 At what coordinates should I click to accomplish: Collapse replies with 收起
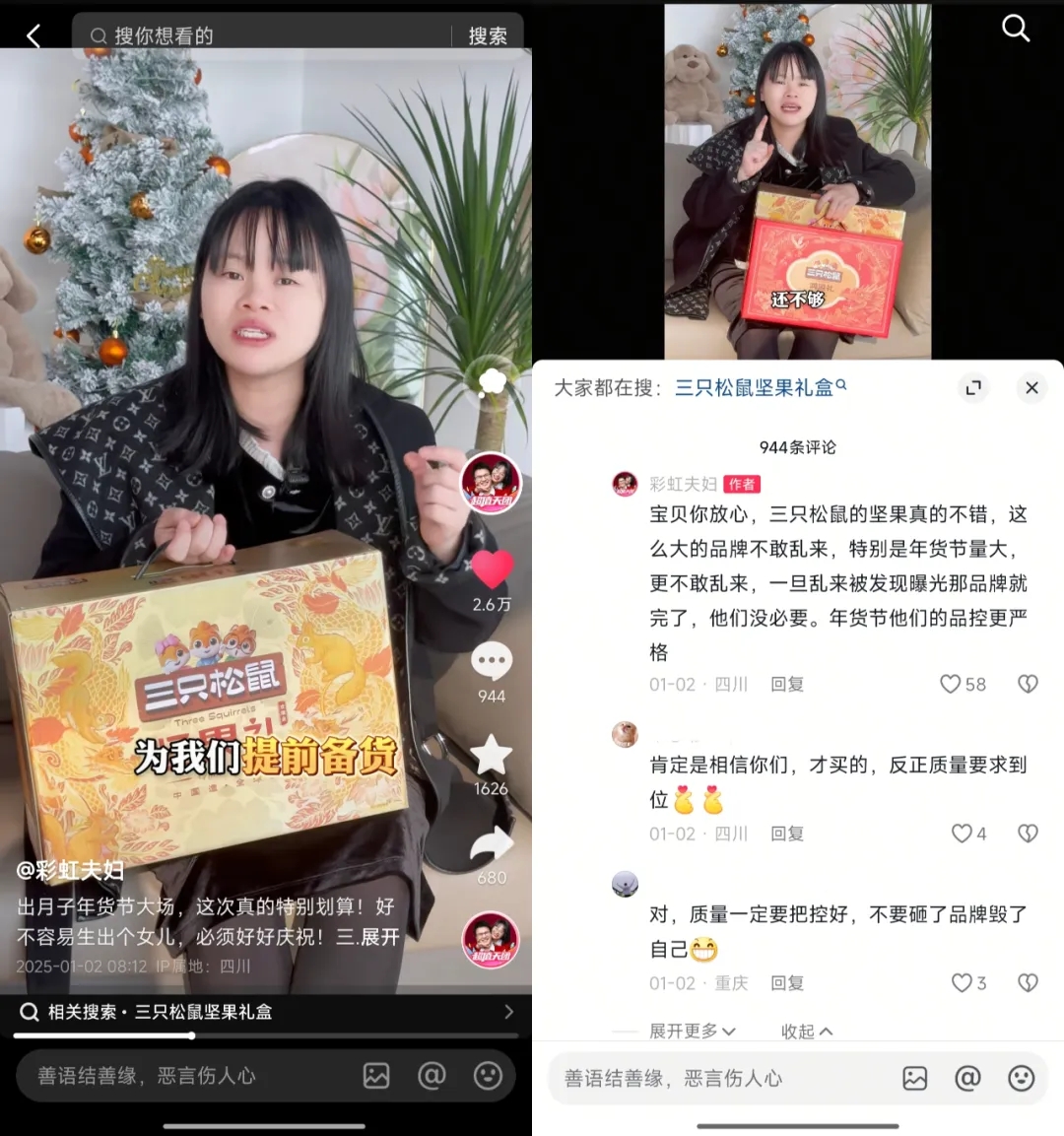(x=806, y=1031)
